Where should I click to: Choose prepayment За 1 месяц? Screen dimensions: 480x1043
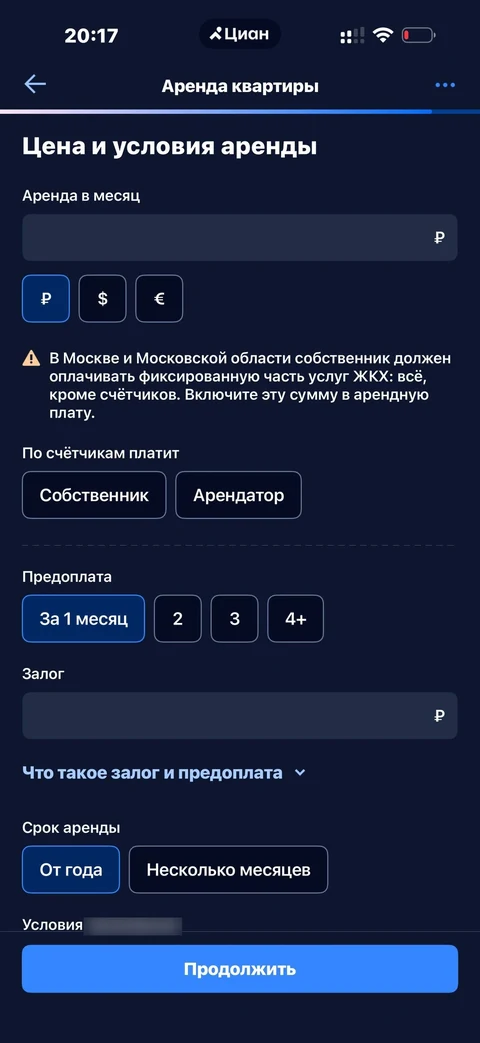click(x=83, y=619)
